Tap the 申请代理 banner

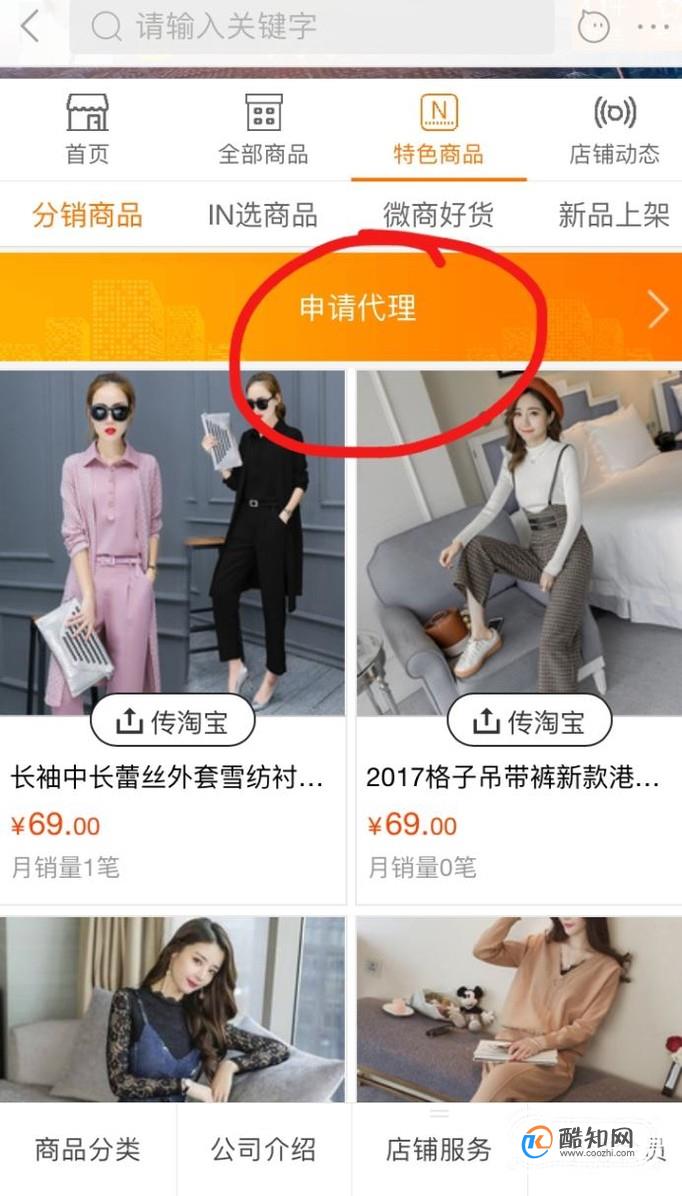pos(356,308)
